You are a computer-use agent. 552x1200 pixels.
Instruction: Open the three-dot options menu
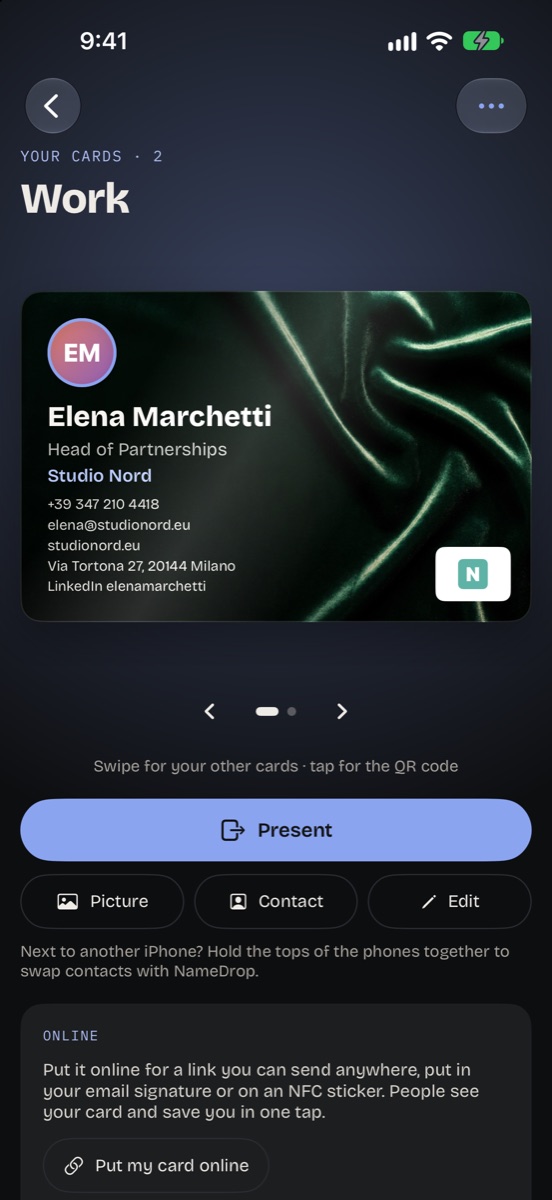coord(491,106)
